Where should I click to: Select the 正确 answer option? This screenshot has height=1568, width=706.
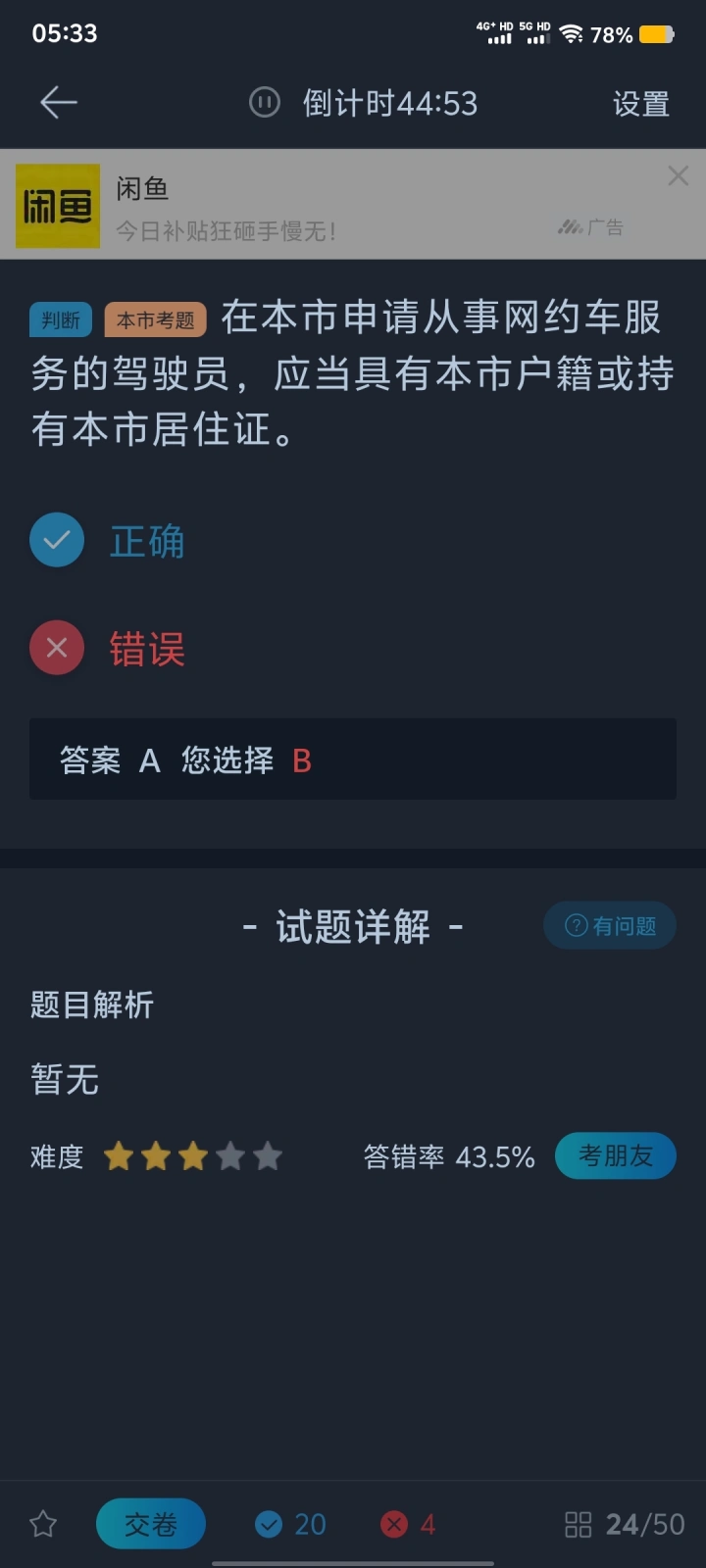[108, 540]
